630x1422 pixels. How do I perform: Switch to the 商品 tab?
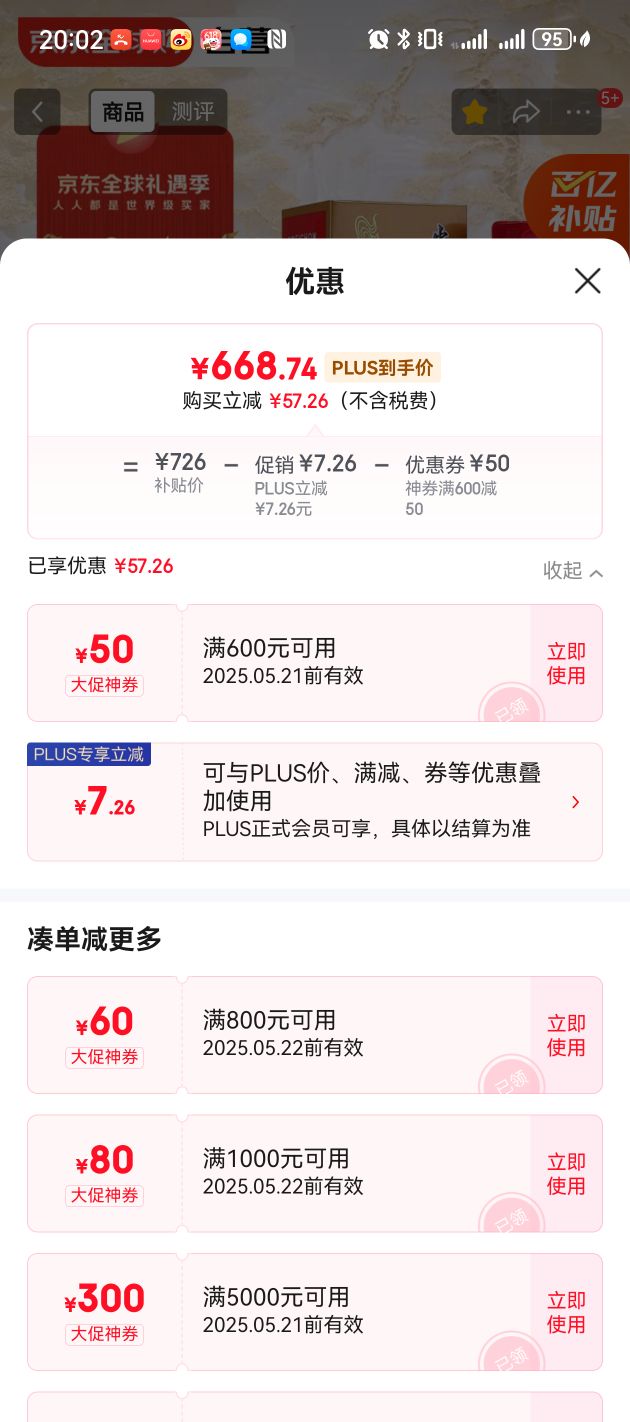(x=123, y=112)
